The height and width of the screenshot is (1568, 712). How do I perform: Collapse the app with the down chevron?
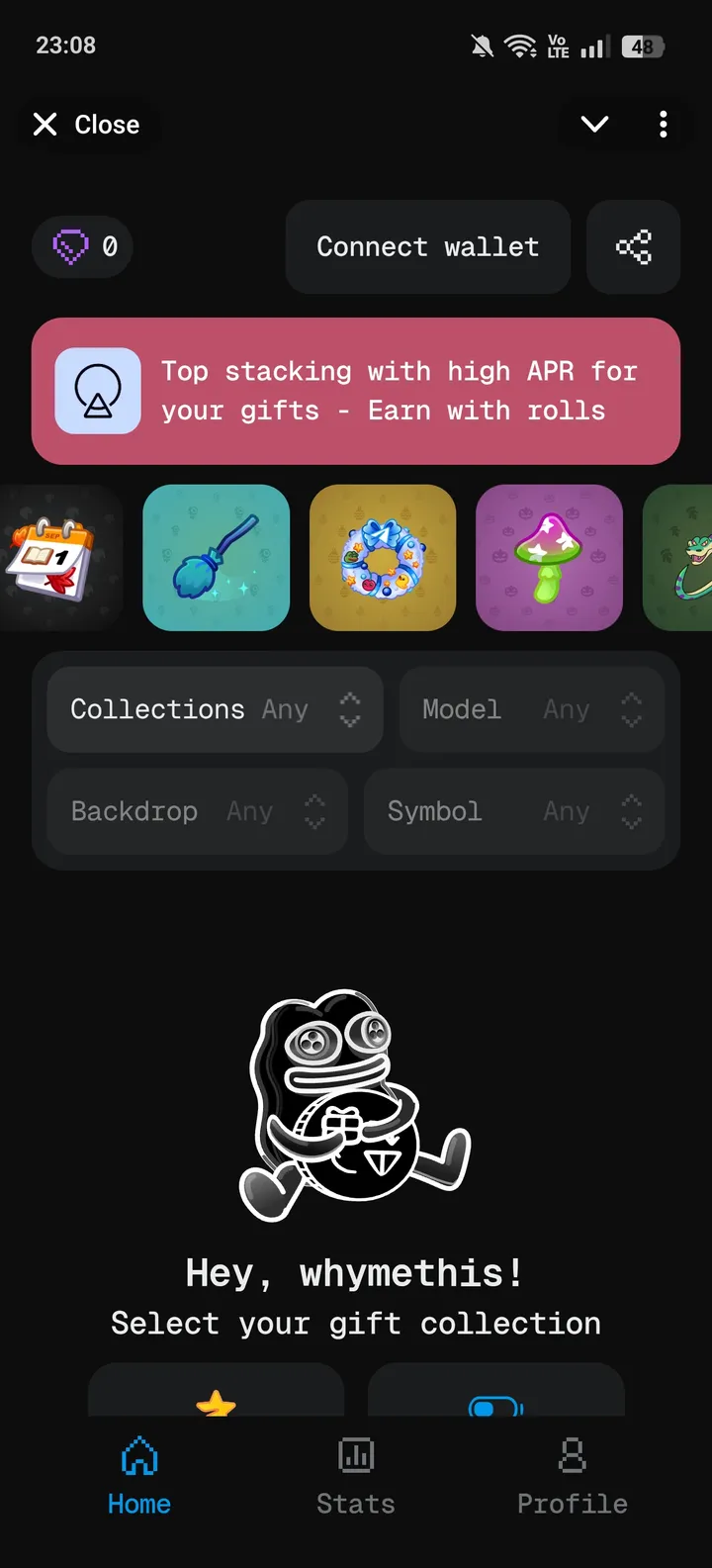point(594,125)
